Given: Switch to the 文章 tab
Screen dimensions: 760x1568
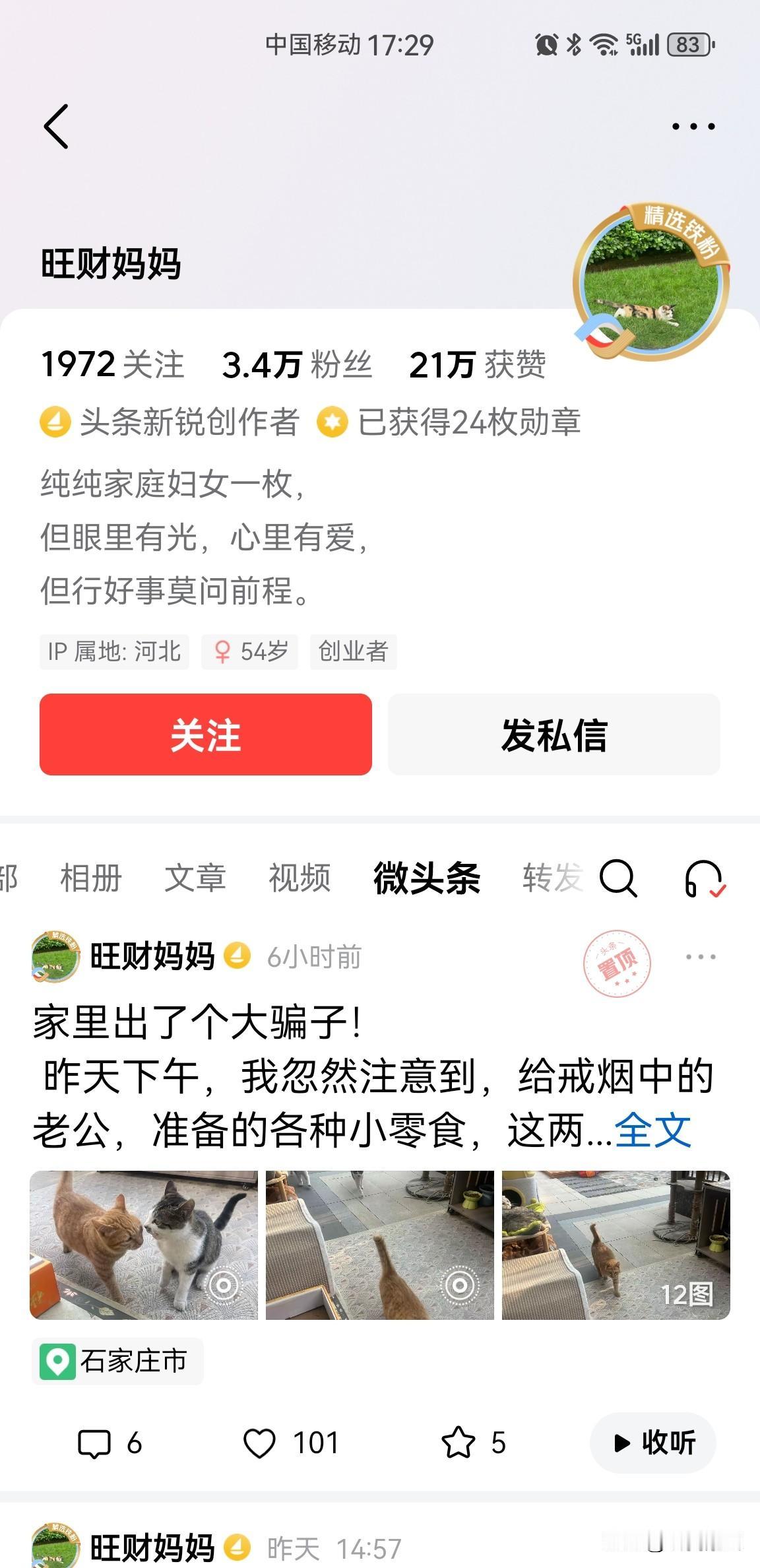Looking at the screenshot, I should (196, 880).
